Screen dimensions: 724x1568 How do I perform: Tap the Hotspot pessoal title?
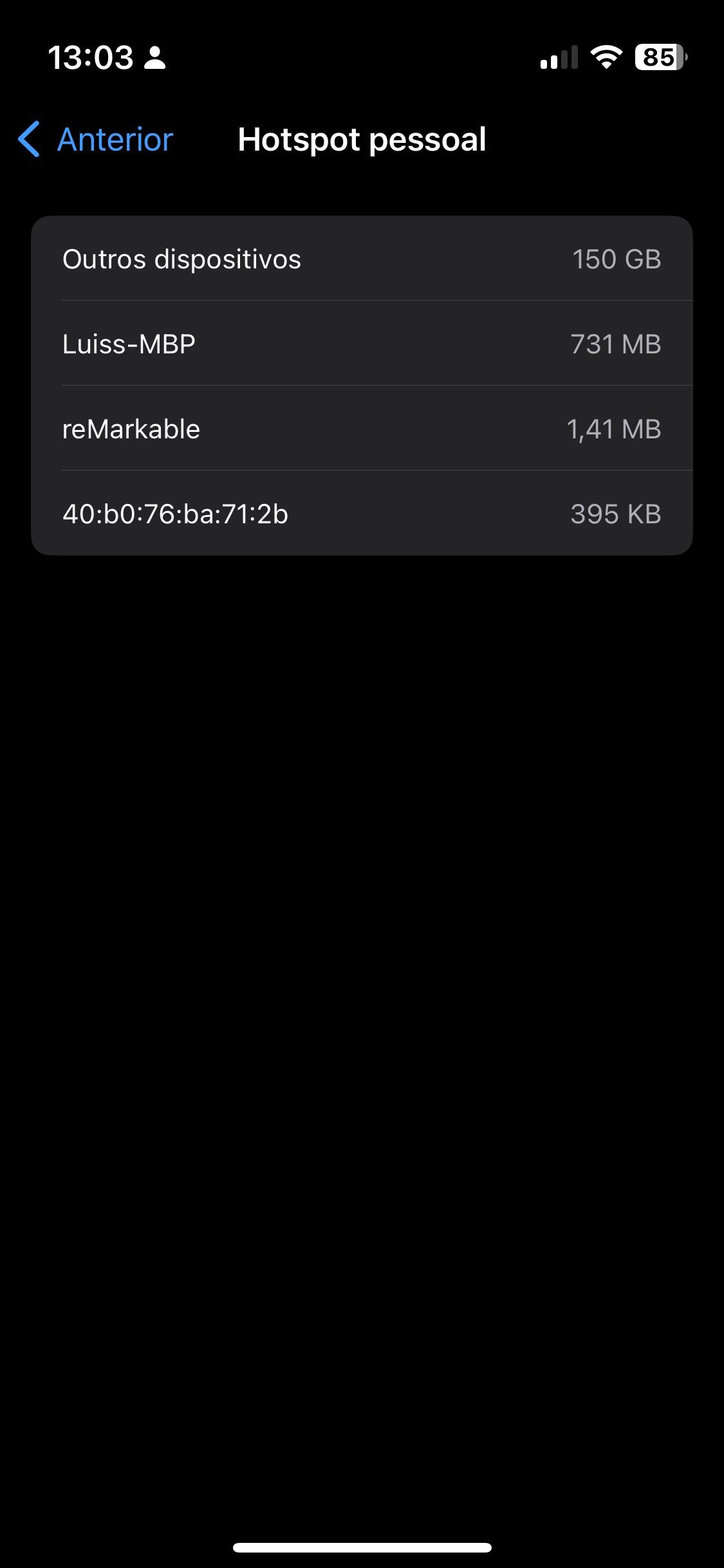362,139
